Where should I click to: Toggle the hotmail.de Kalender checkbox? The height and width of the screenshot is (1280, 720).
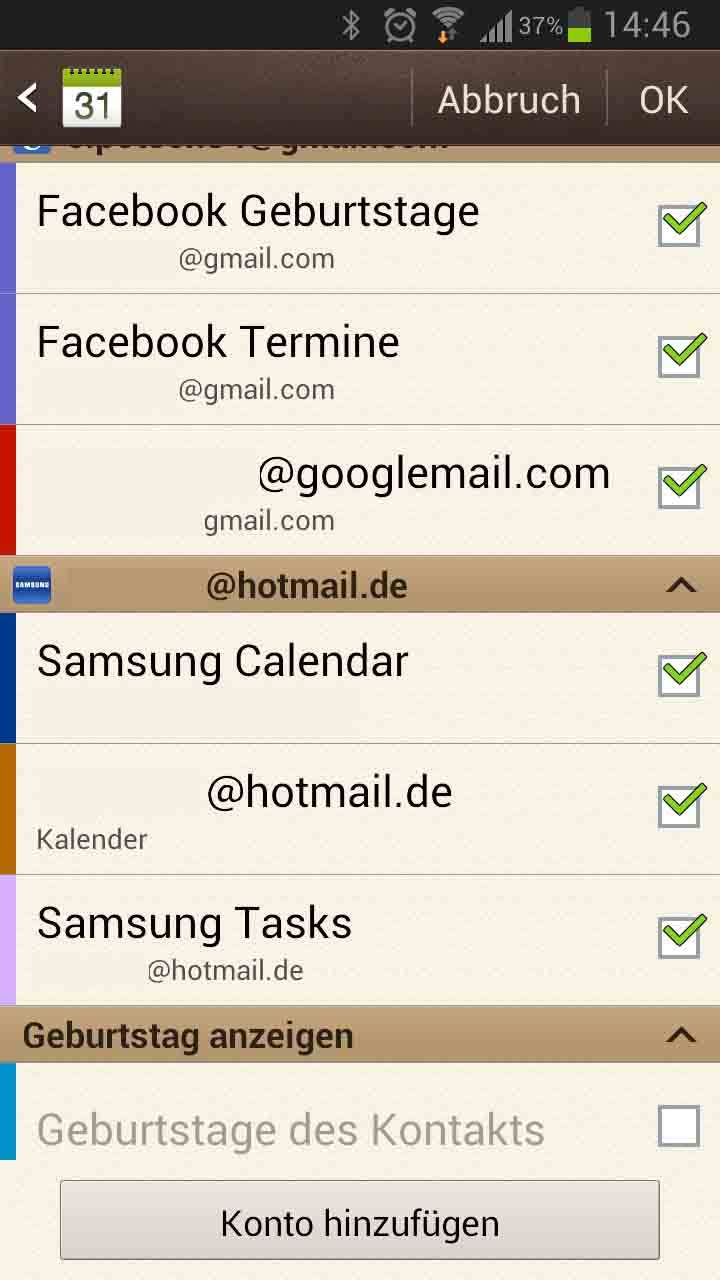click(x=681, y=806)
